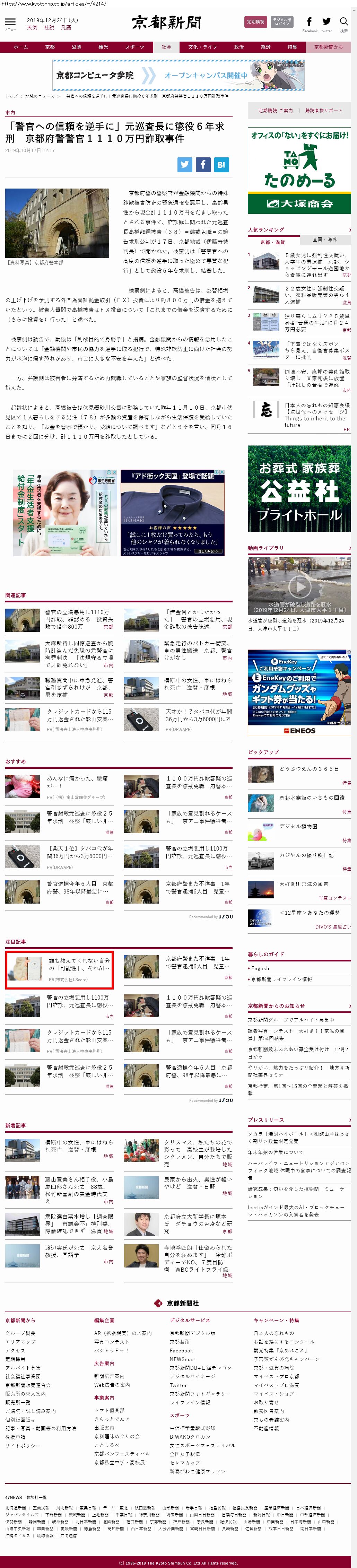Image resolution: width=357 pixels, height=1568 pixels.
Task: Tap the 定期購読 subscription button
Action: [256, 22]
